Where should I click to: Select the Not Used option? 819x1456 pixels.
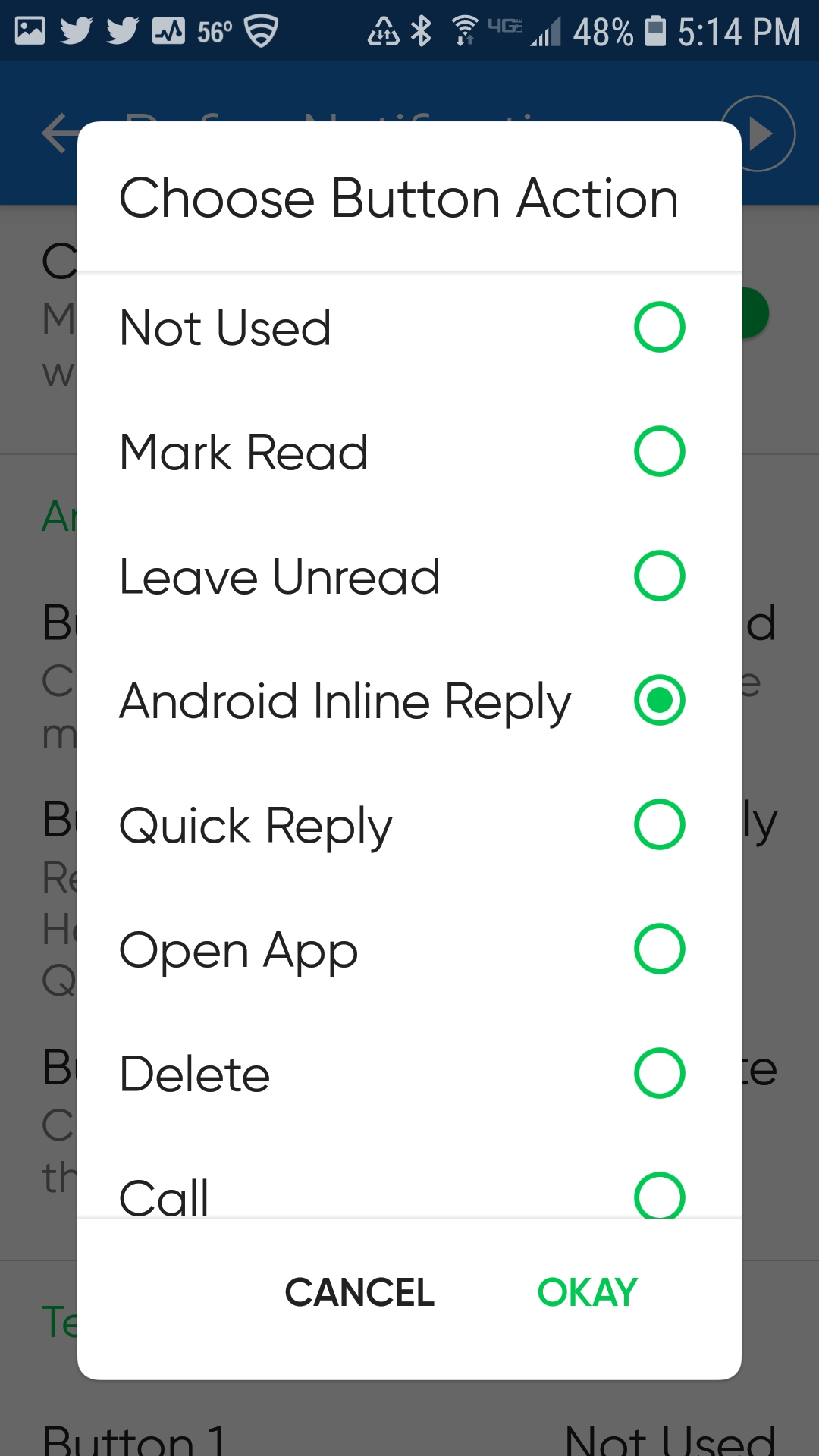(658, 328)
